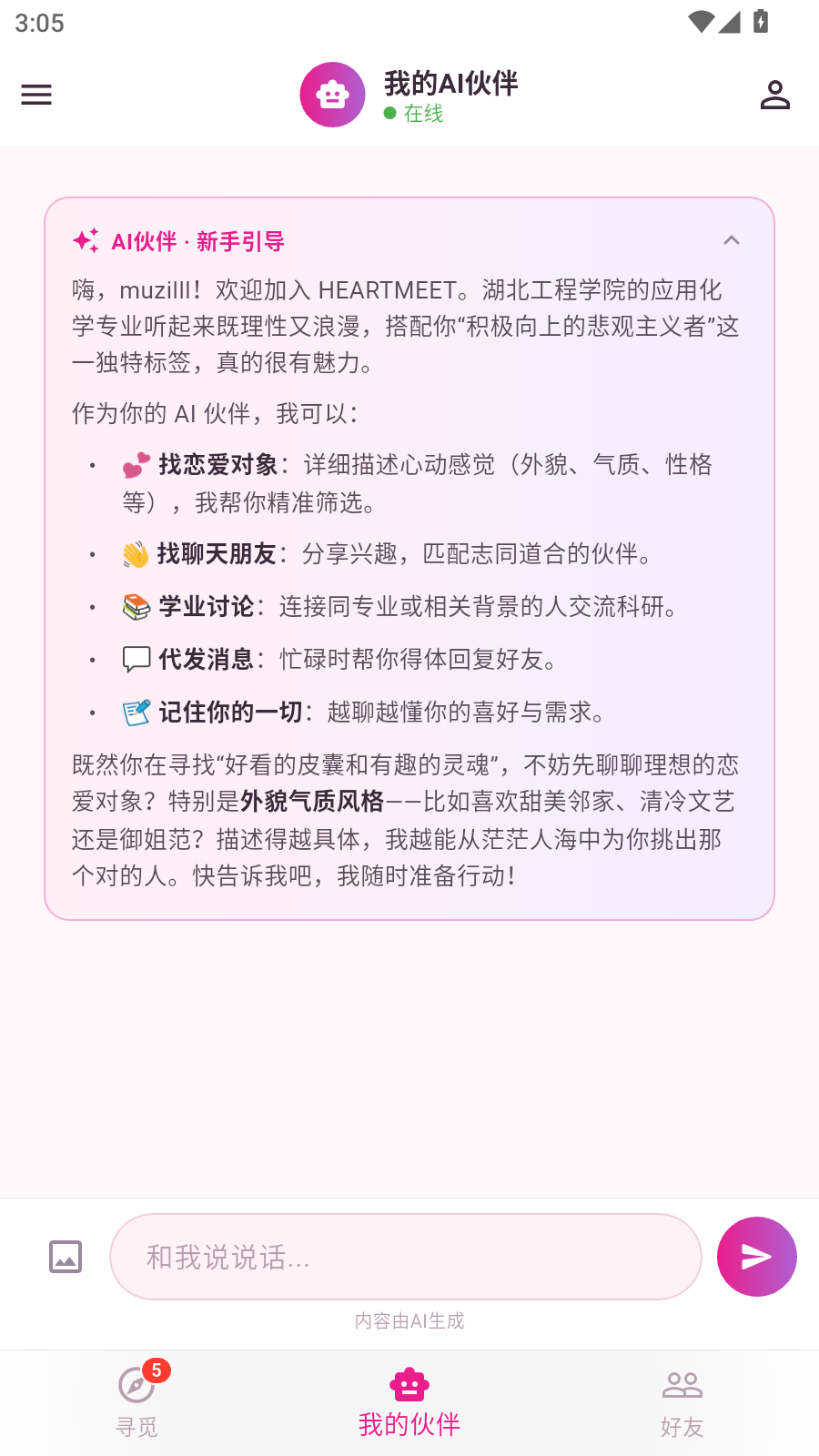The height and width of the screenshot is (1456, 819).
Task: Attach an image to the message
Action: pos(66,1257)
